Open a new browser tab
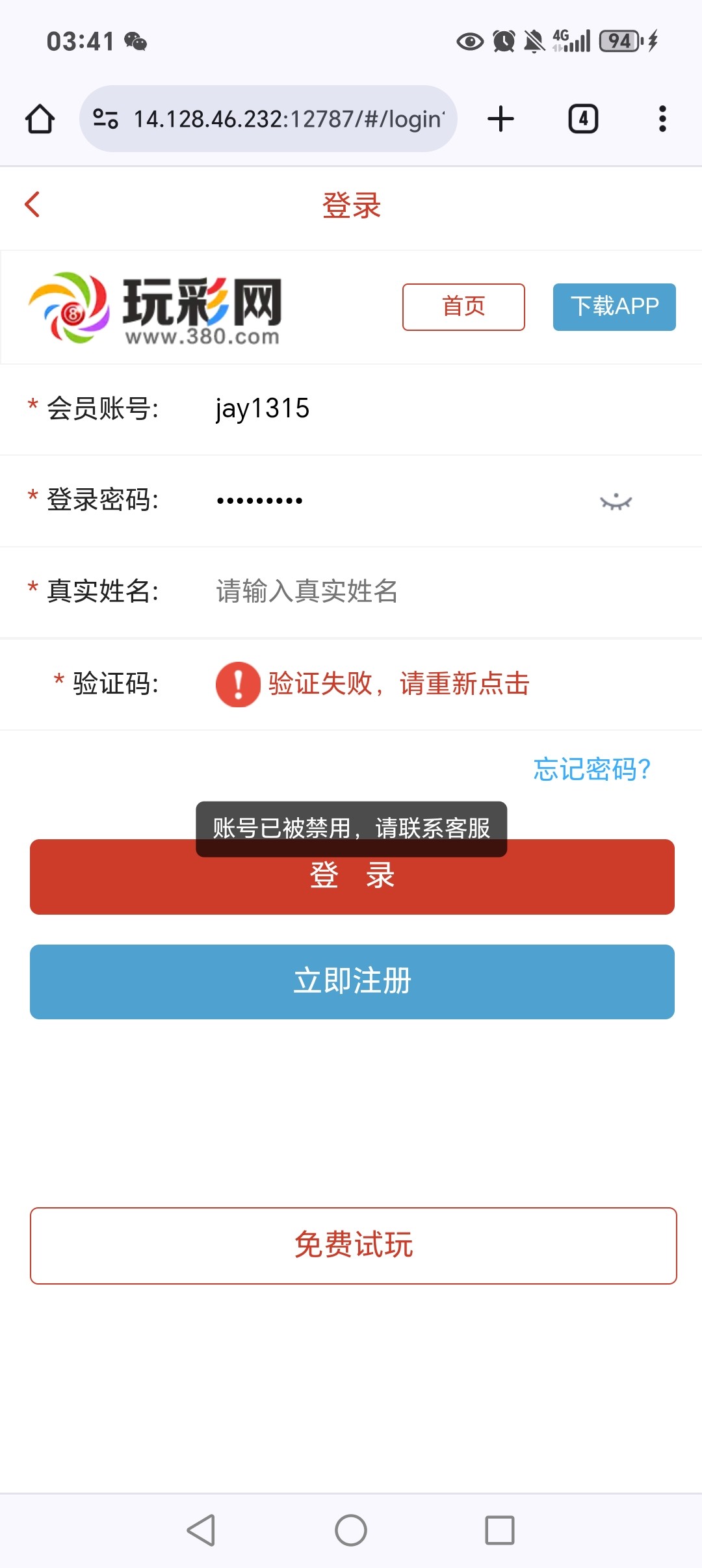 (500, 119)
